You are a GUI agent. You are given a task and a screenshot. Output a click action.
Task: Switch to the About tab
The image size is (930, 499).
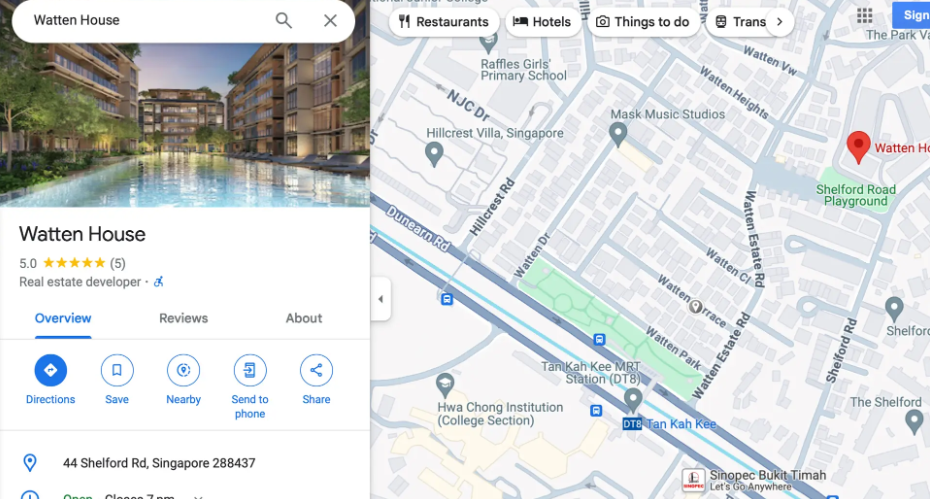click(x=304, y=318)
